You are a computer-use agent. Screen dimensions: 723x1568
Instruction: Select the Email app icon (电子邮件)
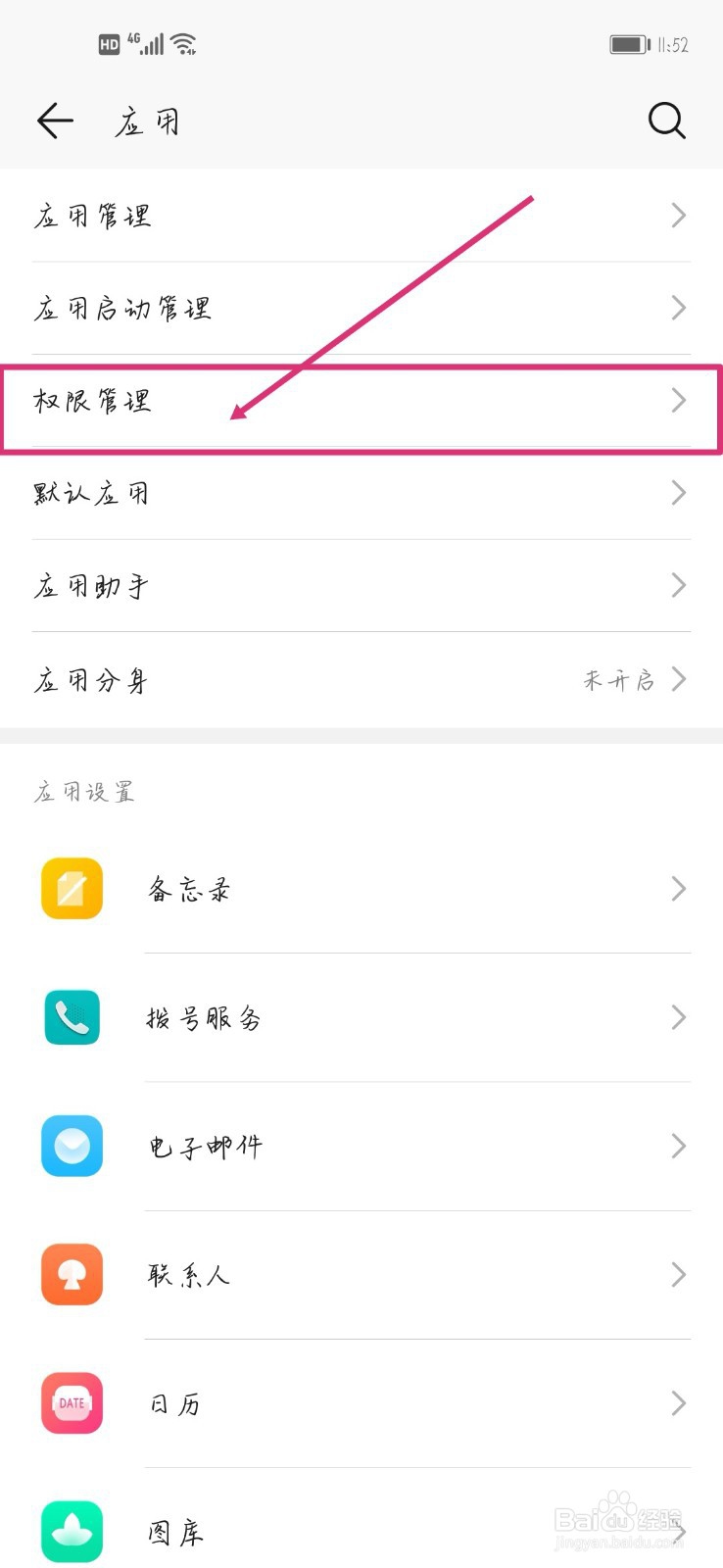(x=70, y=1146)
